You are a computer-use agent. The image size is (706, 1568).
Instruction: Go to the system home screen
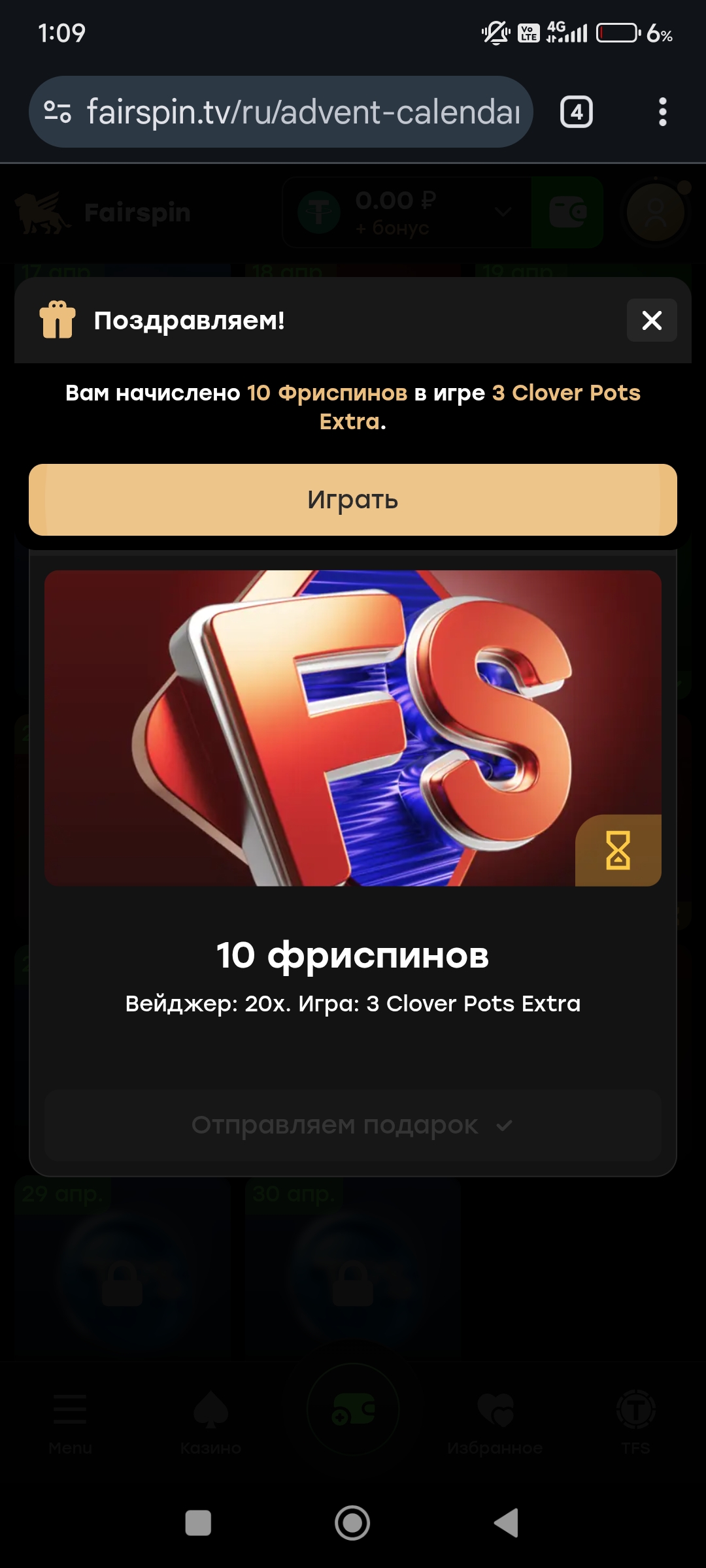point(352,1523)
